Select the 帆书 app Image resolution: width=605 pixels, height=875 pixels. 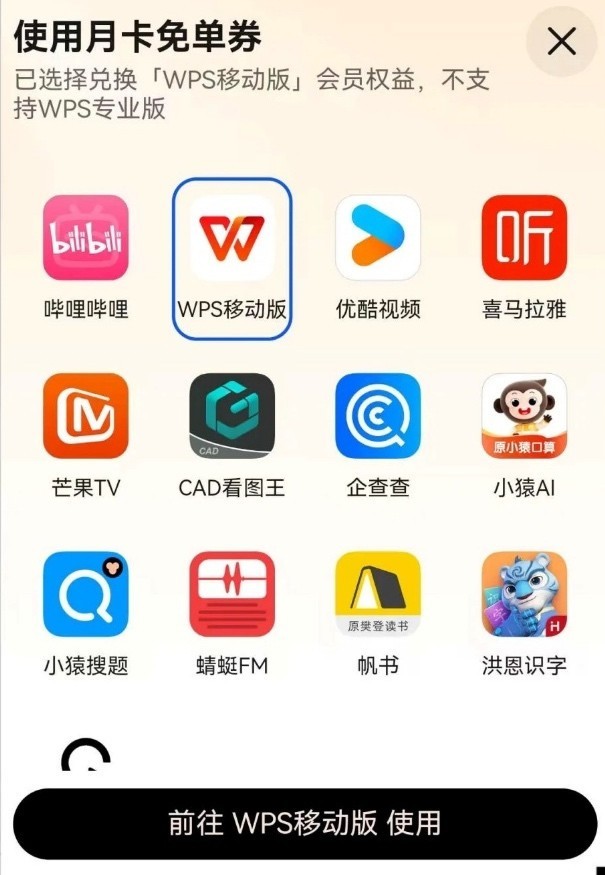pyautogui.click(x=378, y=594)
